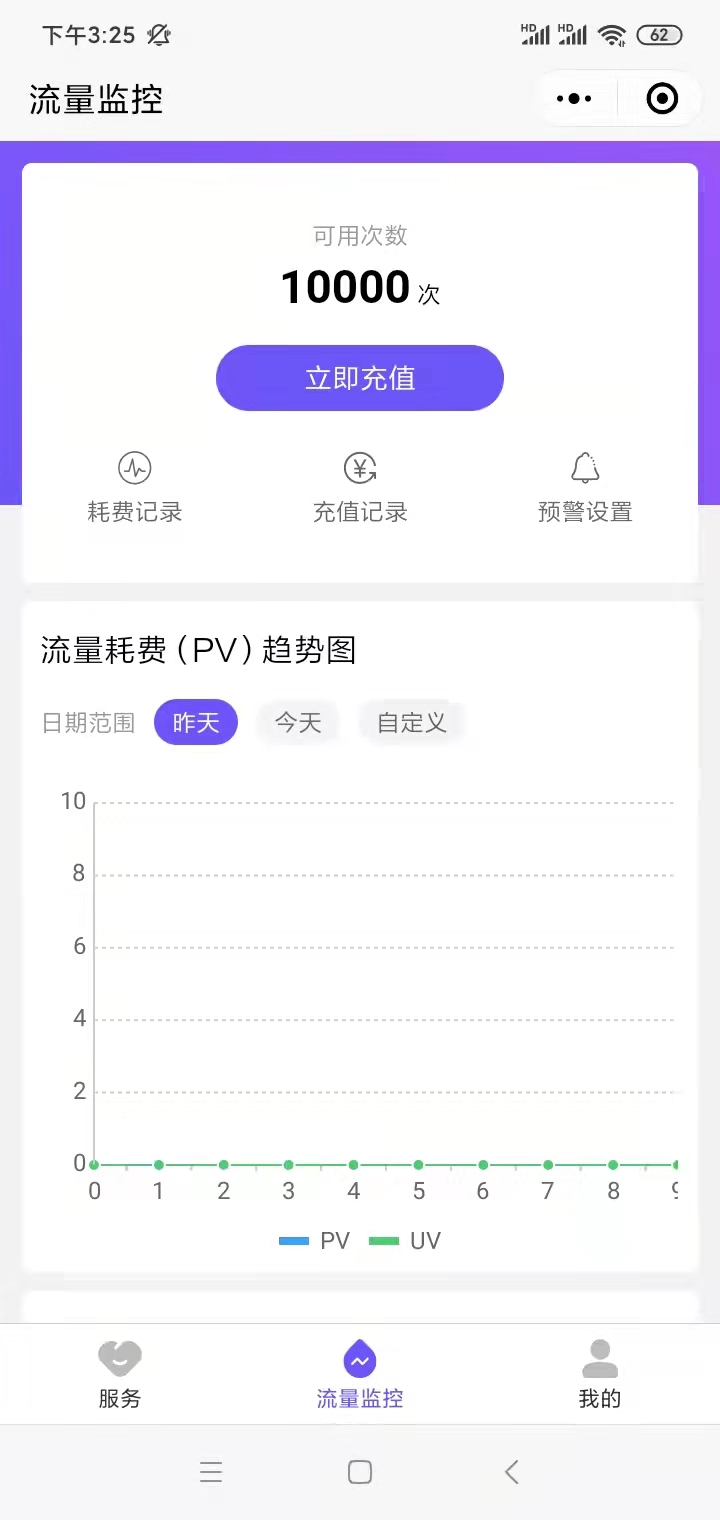Viewport: 720px width, 1520px height.
Task: Open the mini program three-dot menu
Action: pos(574,98)
